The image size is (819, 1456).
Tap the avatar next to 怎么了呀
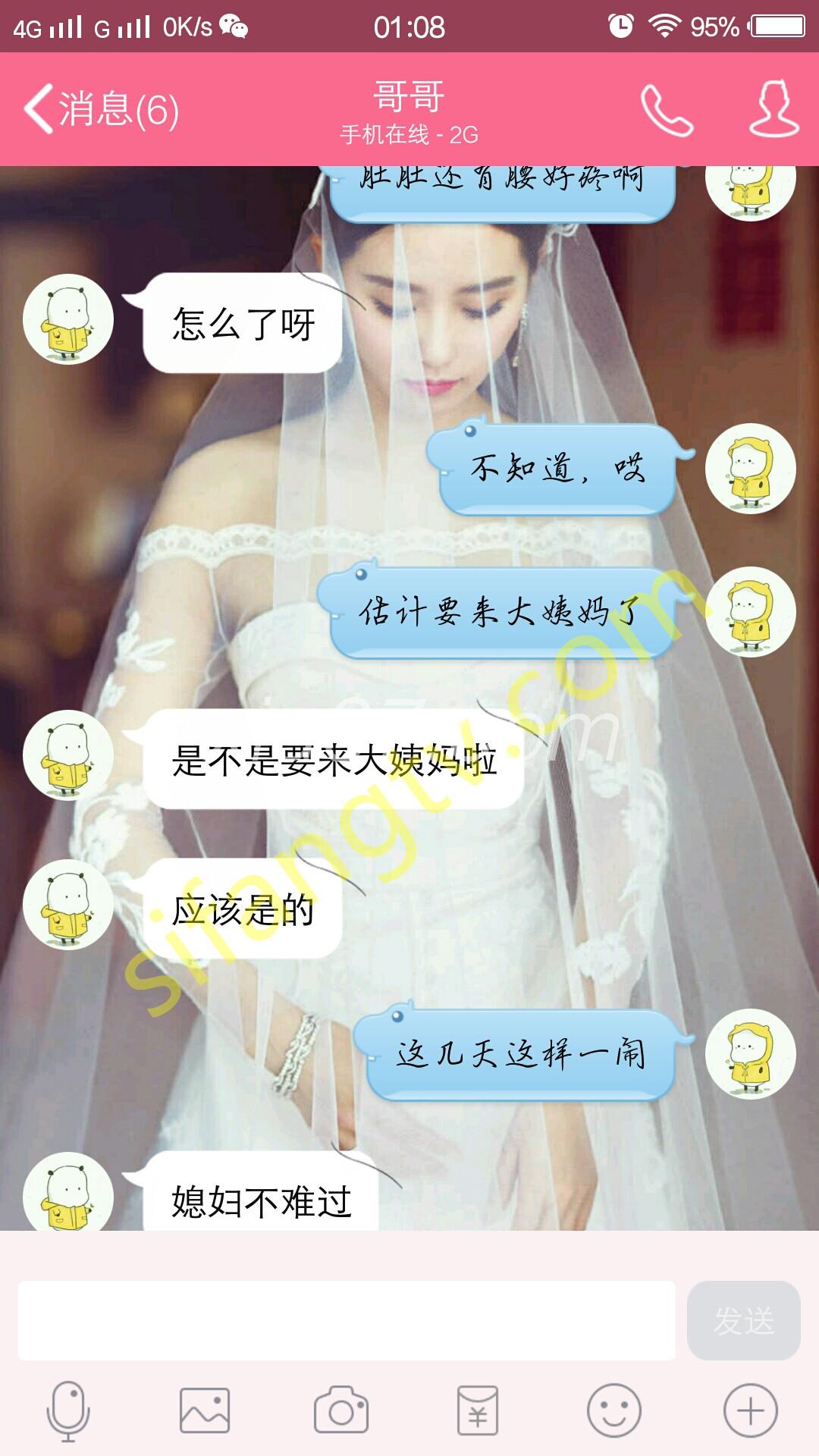68,319
